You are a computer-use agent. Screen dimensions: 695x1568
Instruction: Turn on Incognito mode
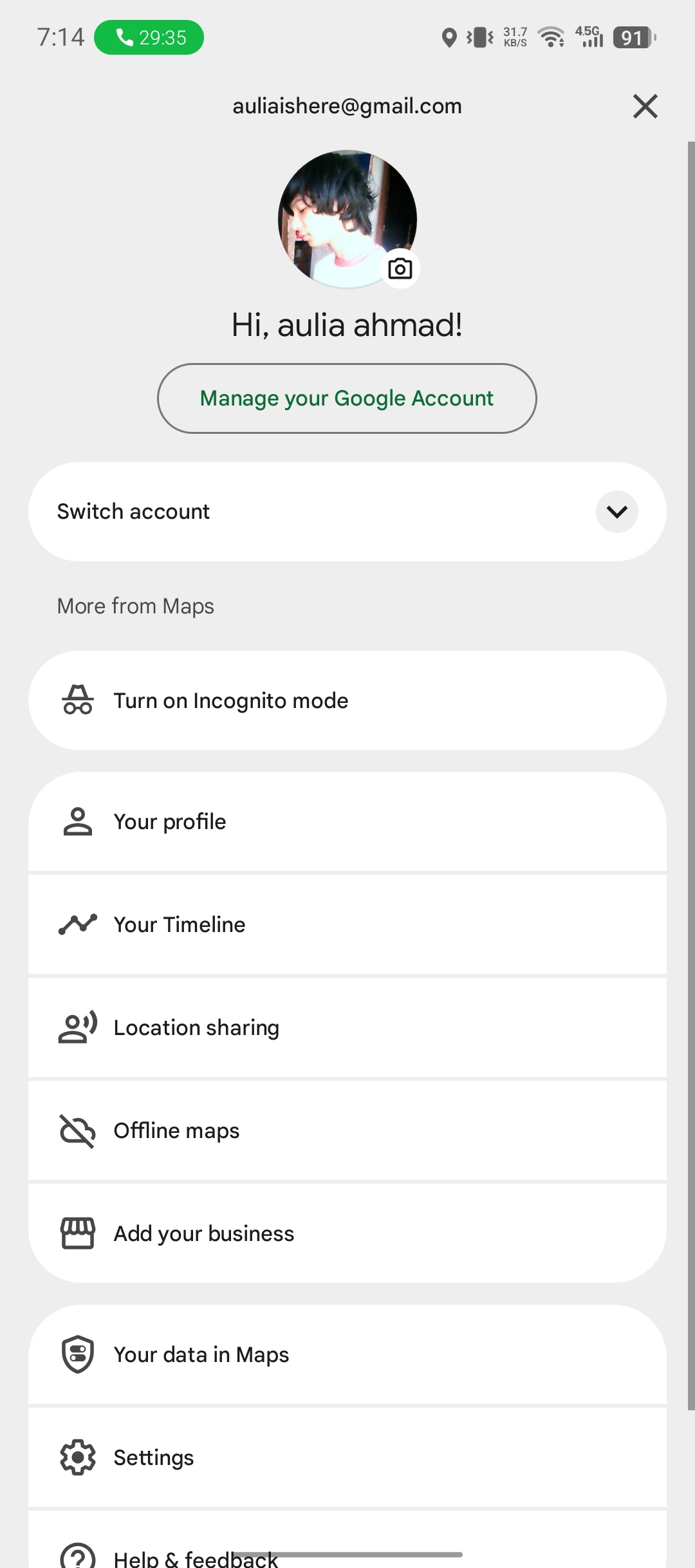(x=347, y=700)
